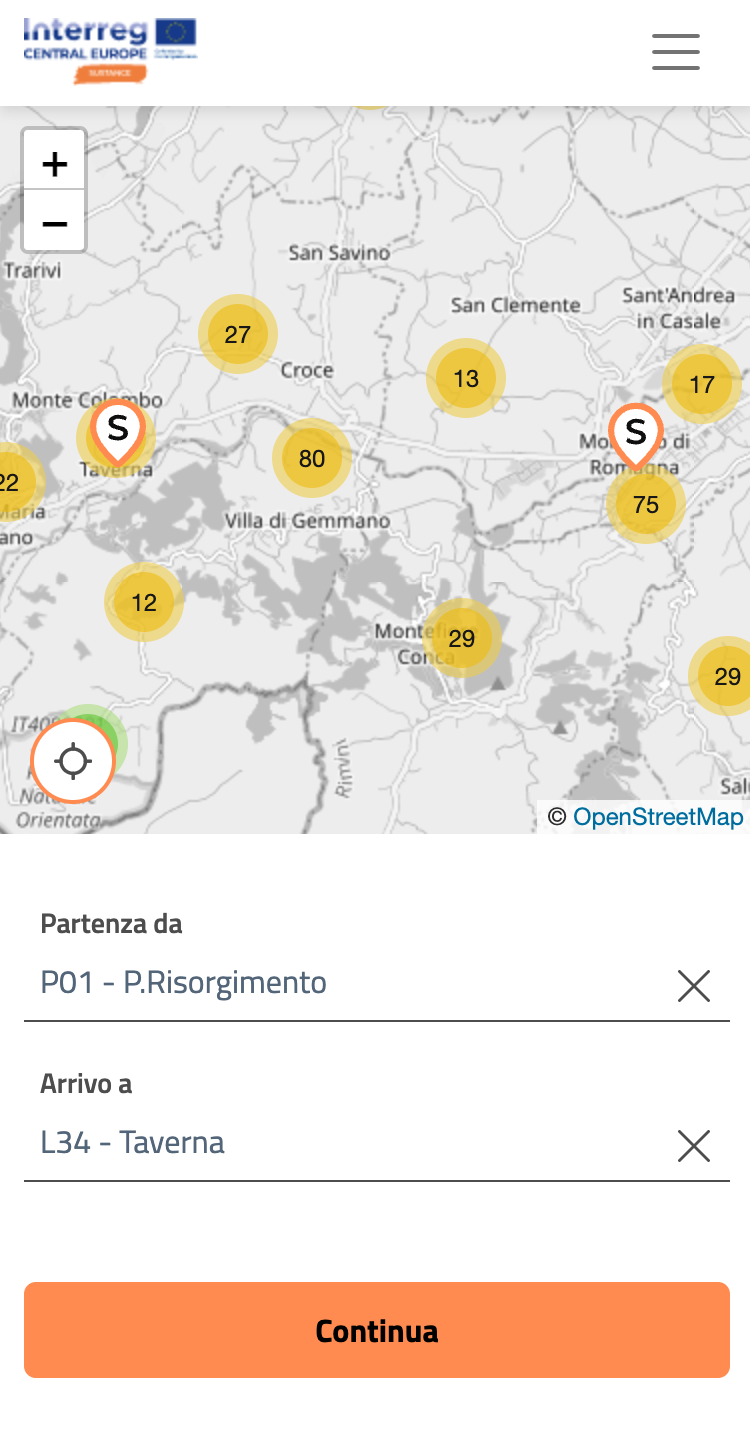Clear the L34 - Taverna arrival
750x1456 pixels.
point(694,1146)
